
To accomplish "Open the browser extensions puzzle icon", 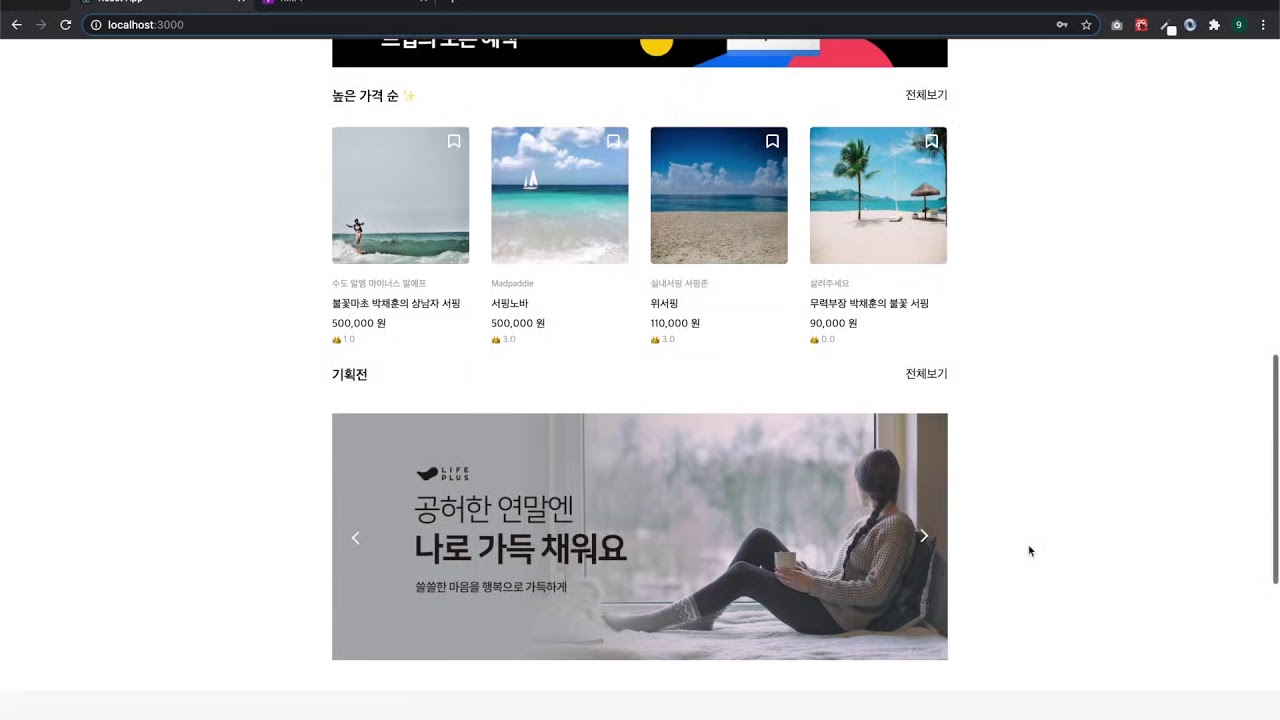I will point(1214,25).
